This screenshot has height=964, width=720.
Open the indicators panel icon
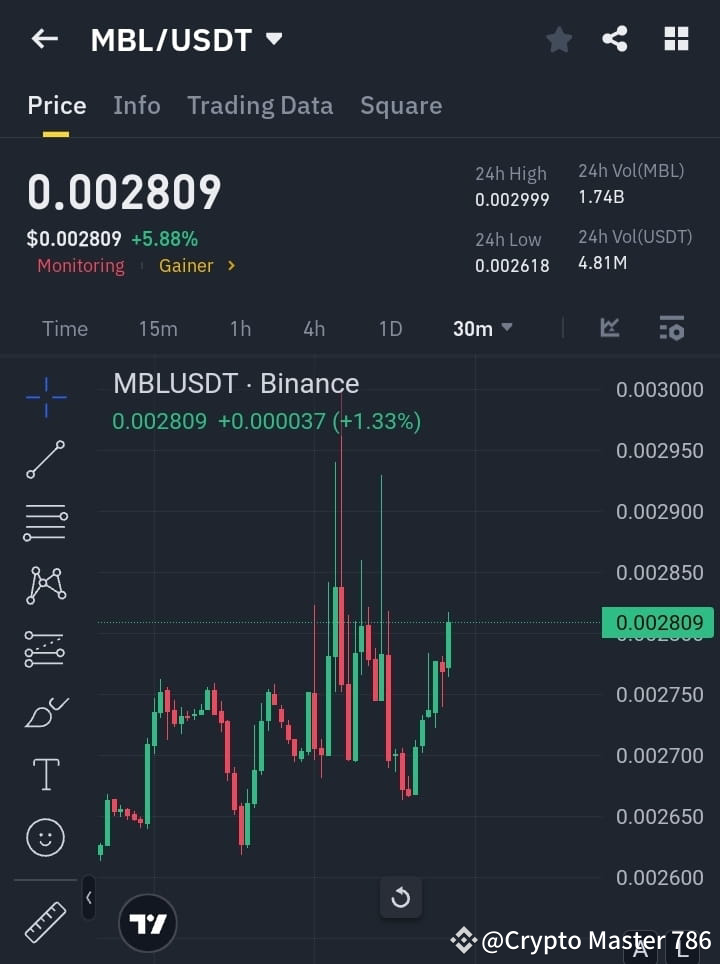click(x=671, y=328)
